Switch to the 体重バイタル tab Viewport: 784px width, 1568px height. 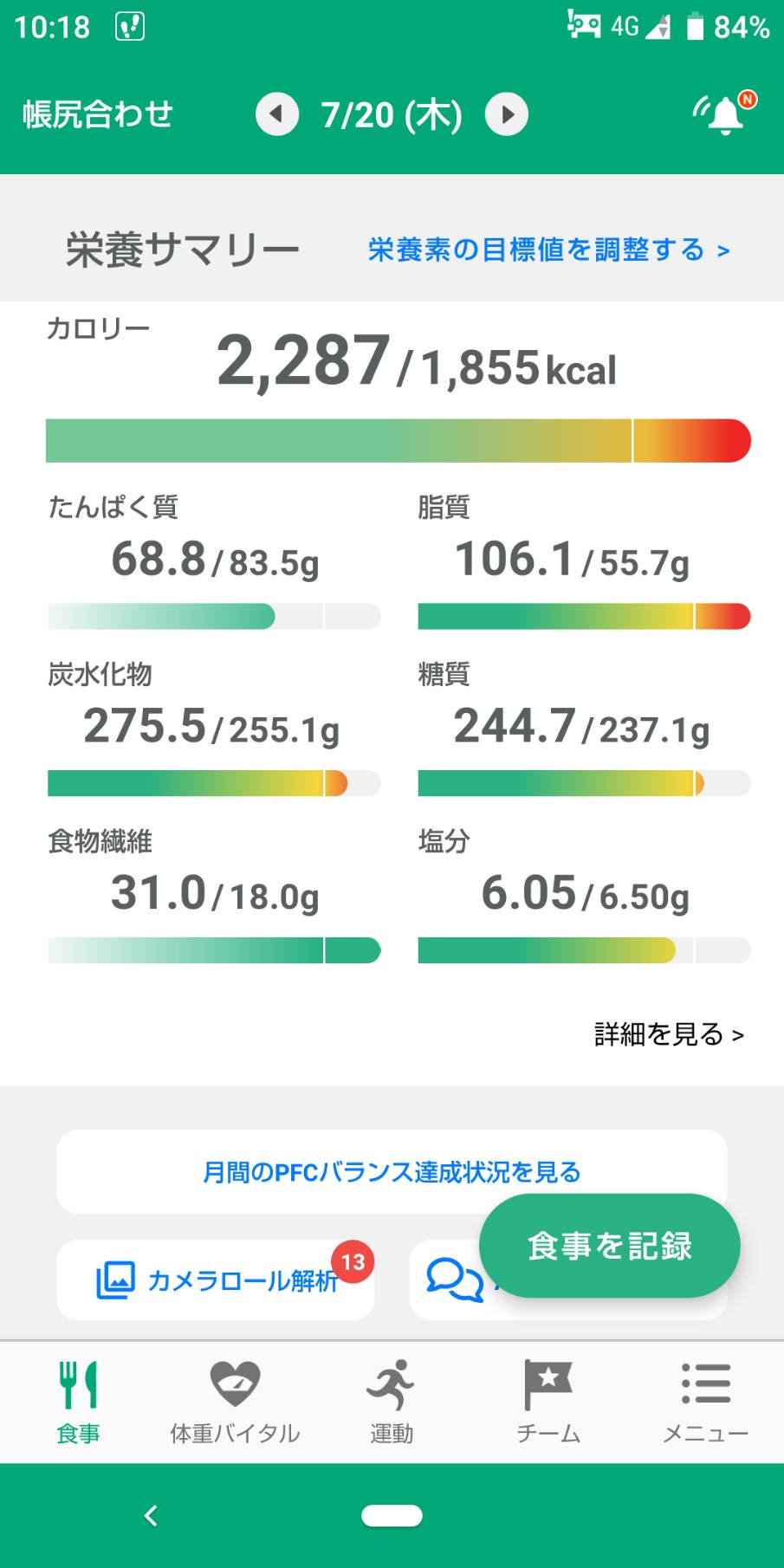pos(235,1402)
